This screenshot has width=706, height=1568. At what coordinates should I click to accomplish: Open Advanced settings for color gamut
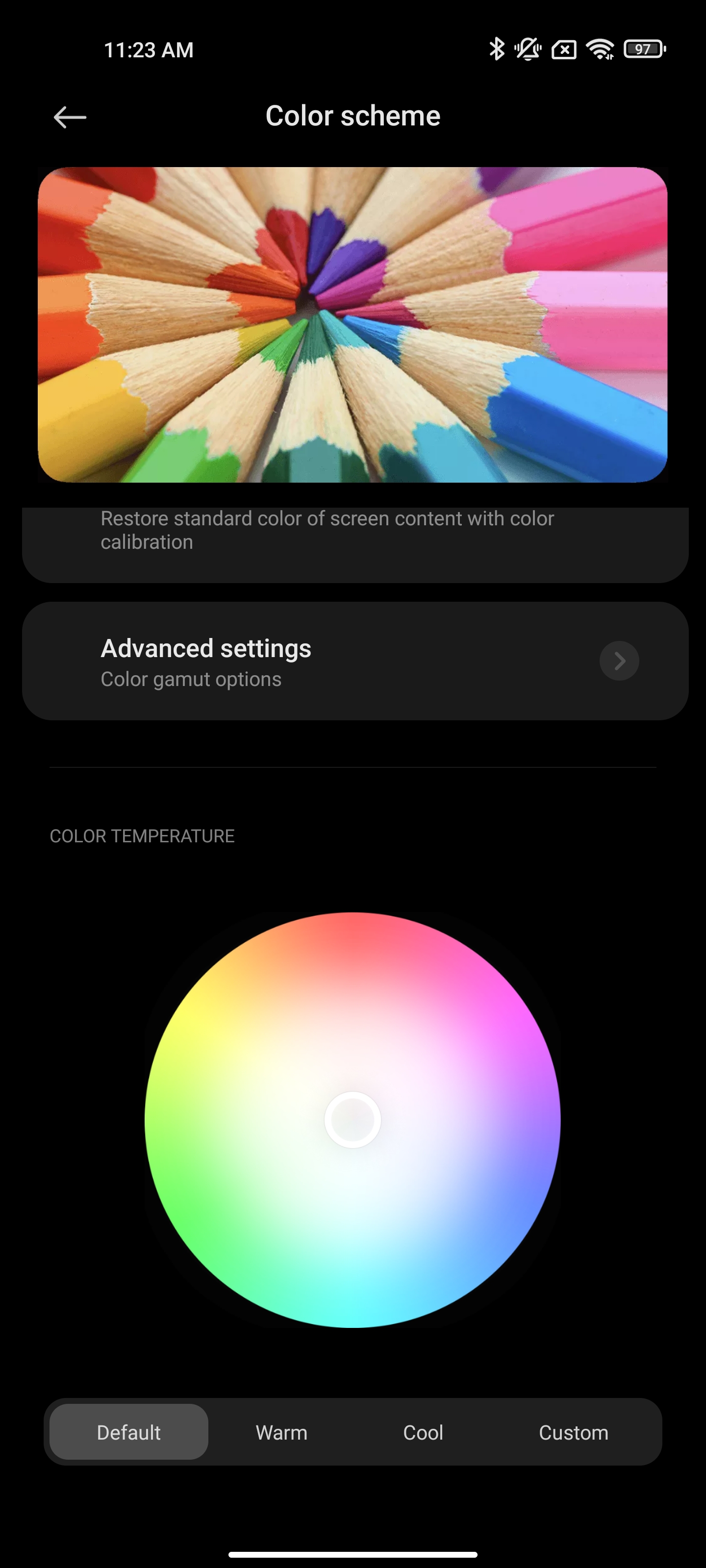(354, 661)
